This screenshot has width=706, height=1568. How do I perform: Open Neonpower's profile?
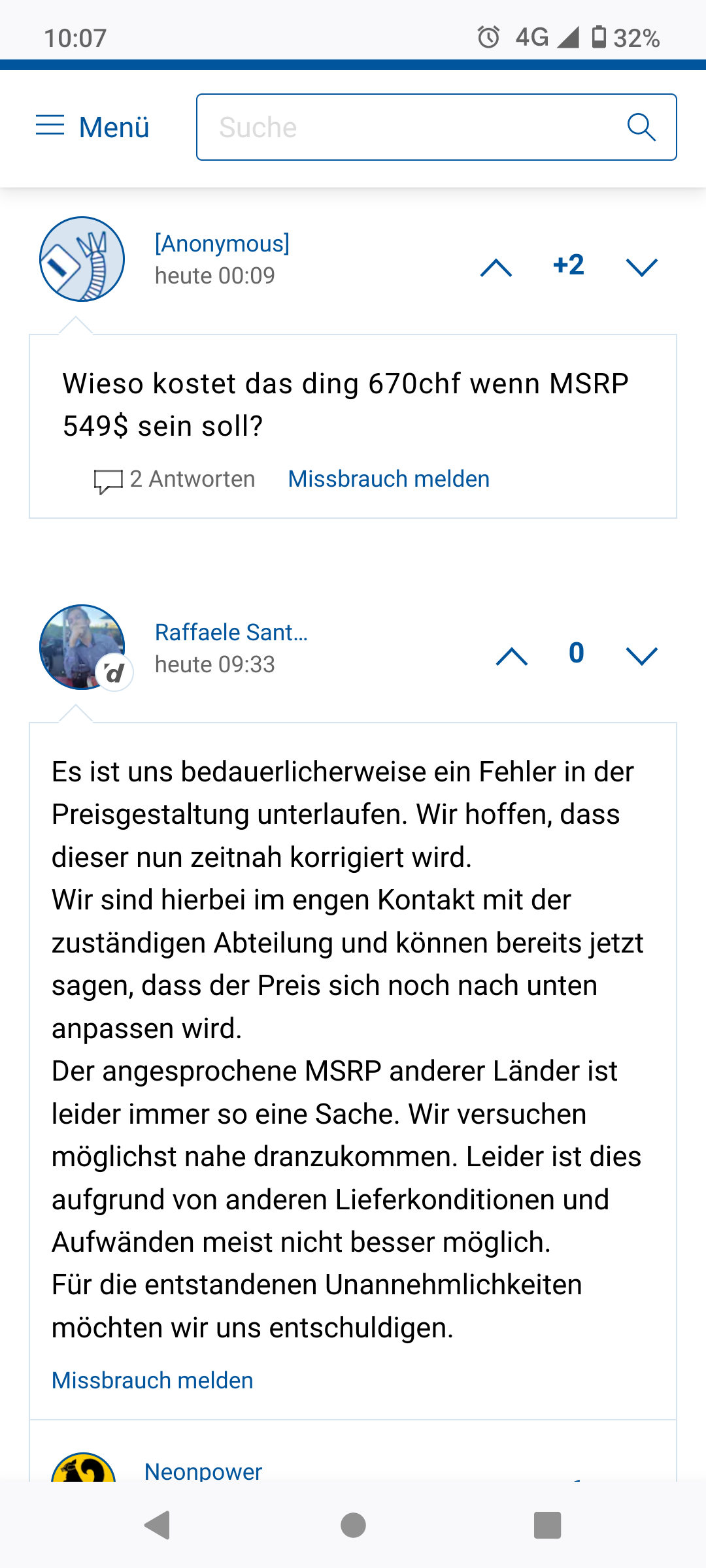tap(203, 1471)
